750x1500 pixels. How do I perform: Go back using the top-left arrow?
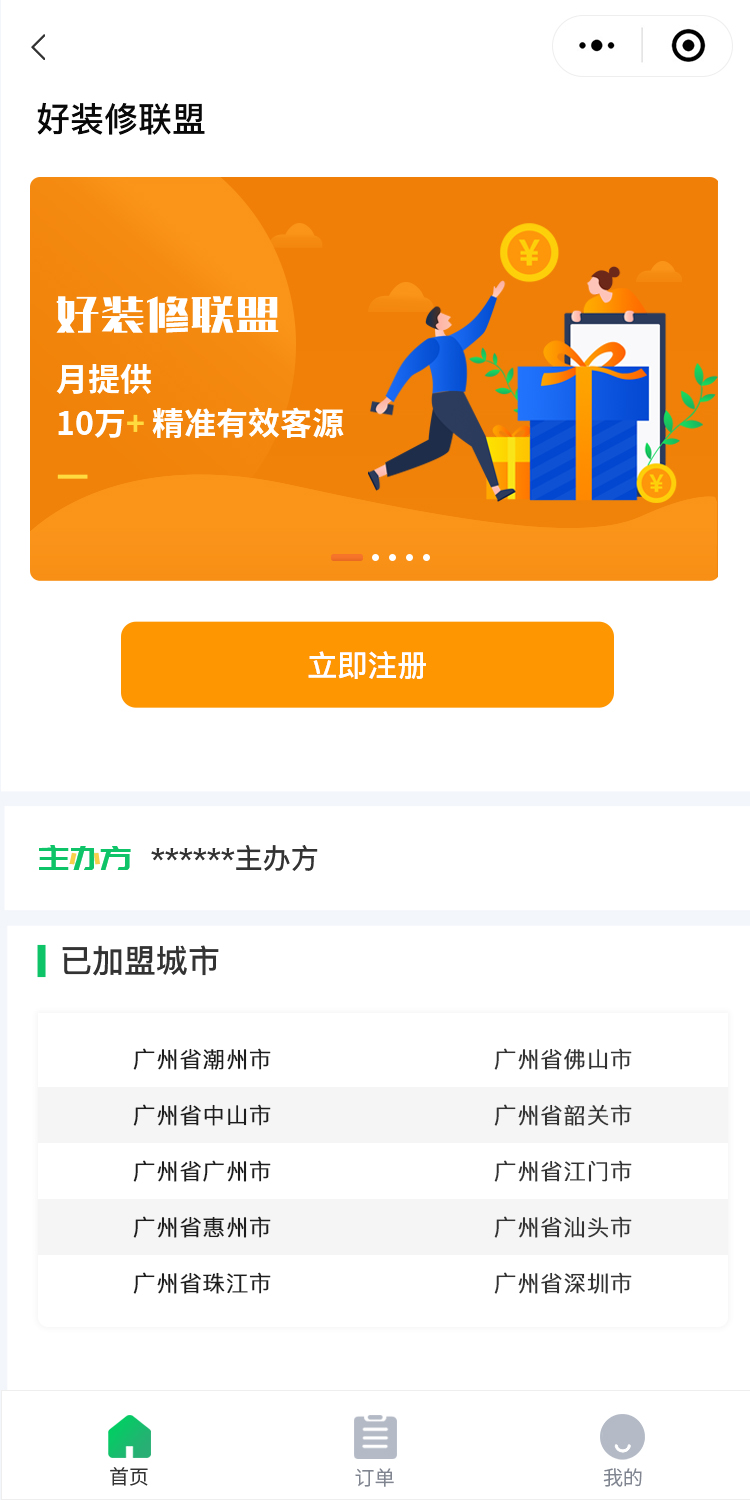(39, 47)
